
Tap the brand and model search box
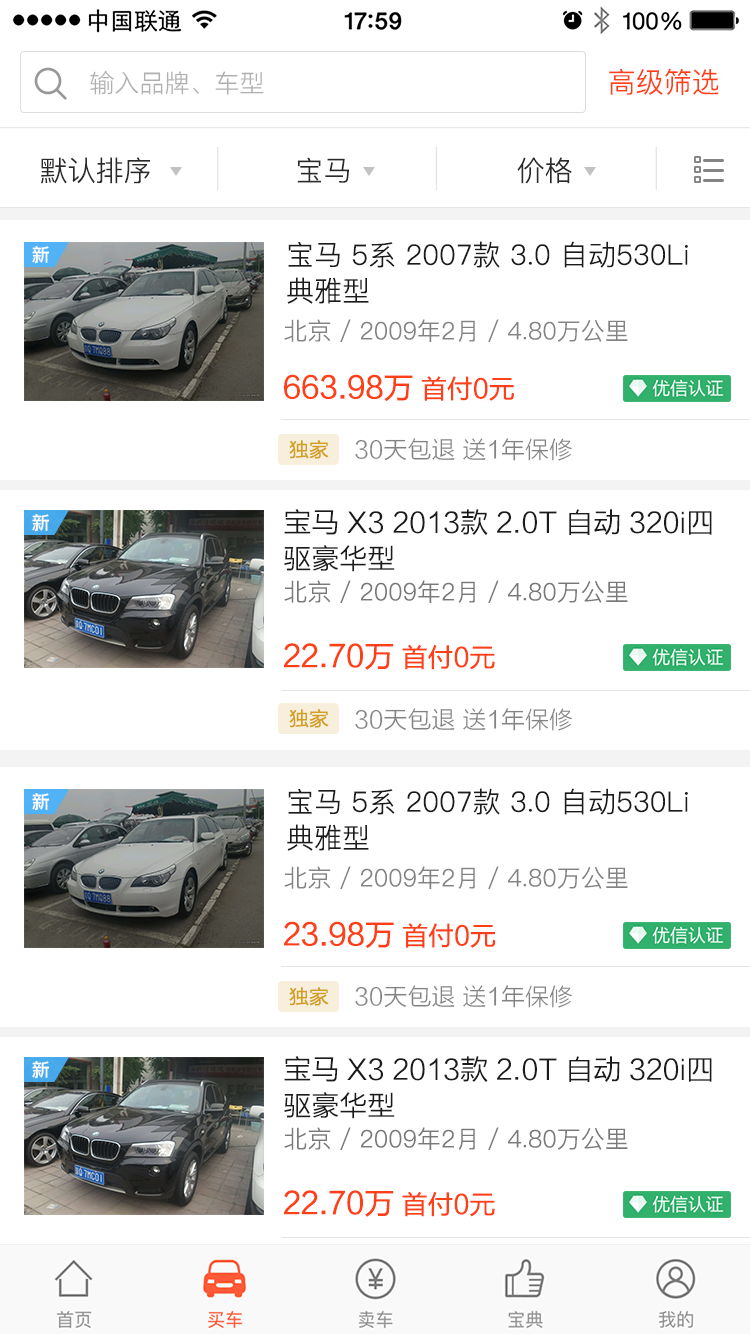pos(302,82)
